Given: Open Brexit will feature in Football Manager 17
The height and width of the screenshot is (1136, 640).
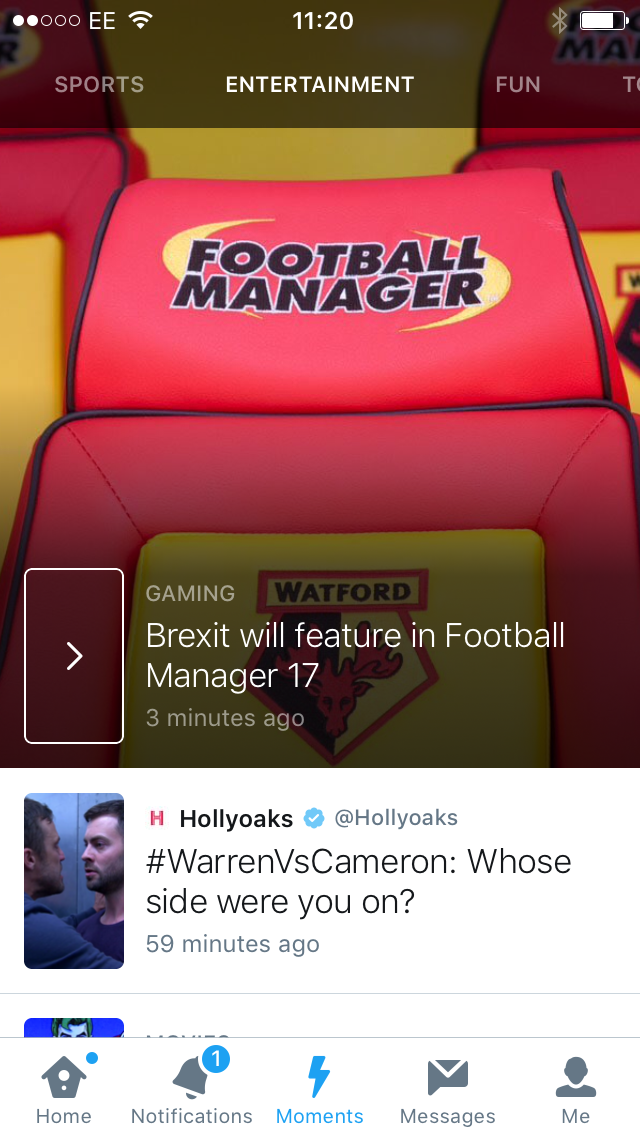Looking at the screenshot, I should 355,655.
